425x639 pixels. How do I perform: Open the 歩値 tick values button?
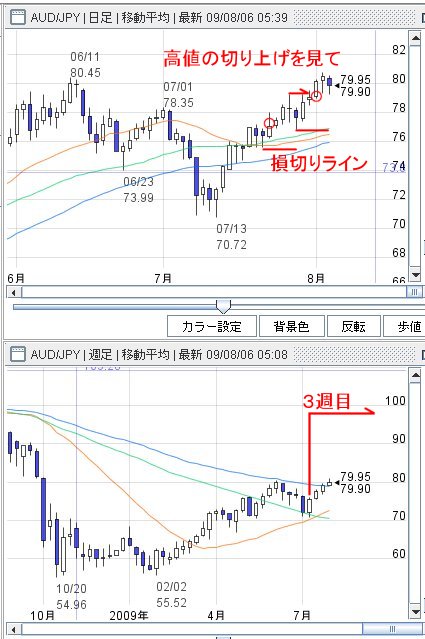pyautogui.click(x=404, y=326)
